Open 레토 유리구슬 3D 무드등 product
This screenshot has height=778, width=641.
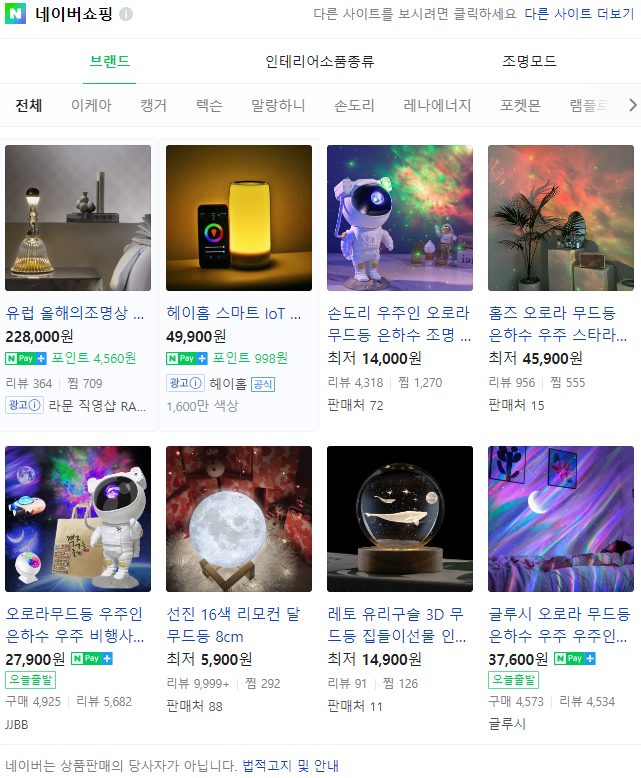[400, 519]
